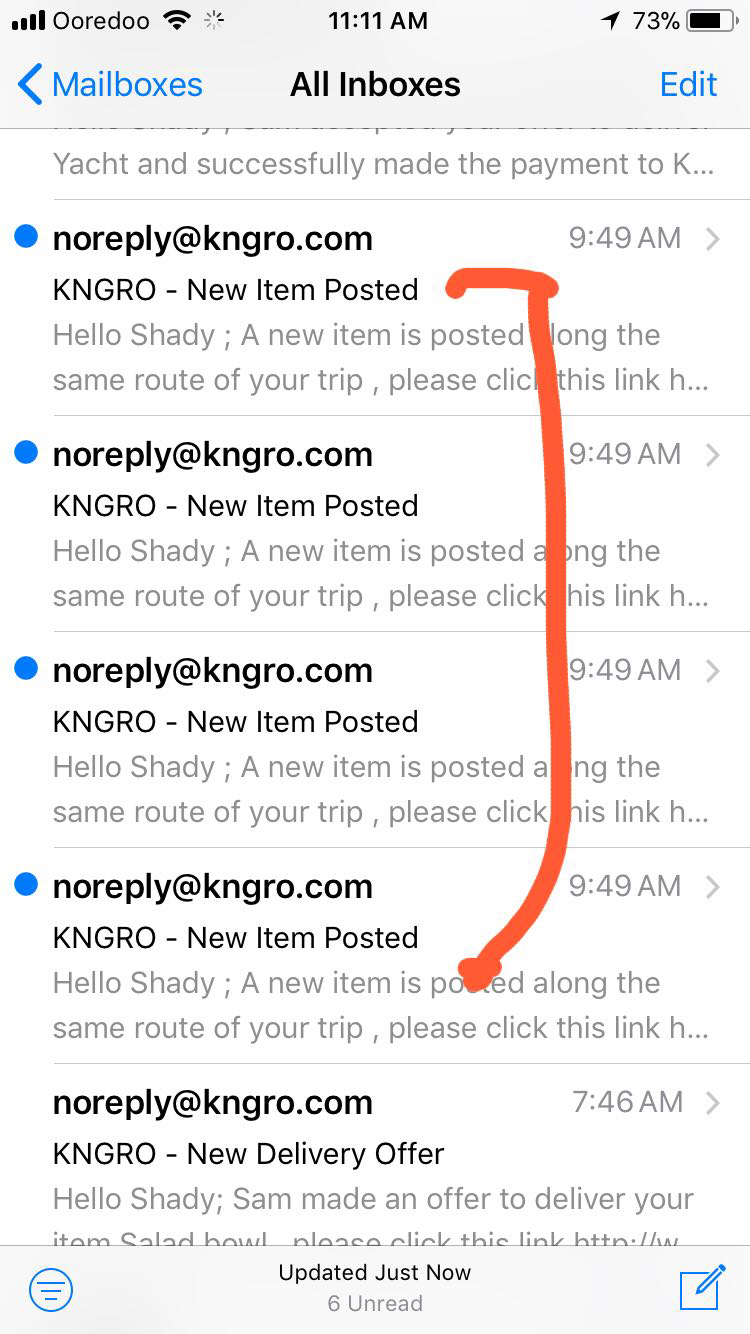Open the email about Yacht payment

click(x=375, y=164)
